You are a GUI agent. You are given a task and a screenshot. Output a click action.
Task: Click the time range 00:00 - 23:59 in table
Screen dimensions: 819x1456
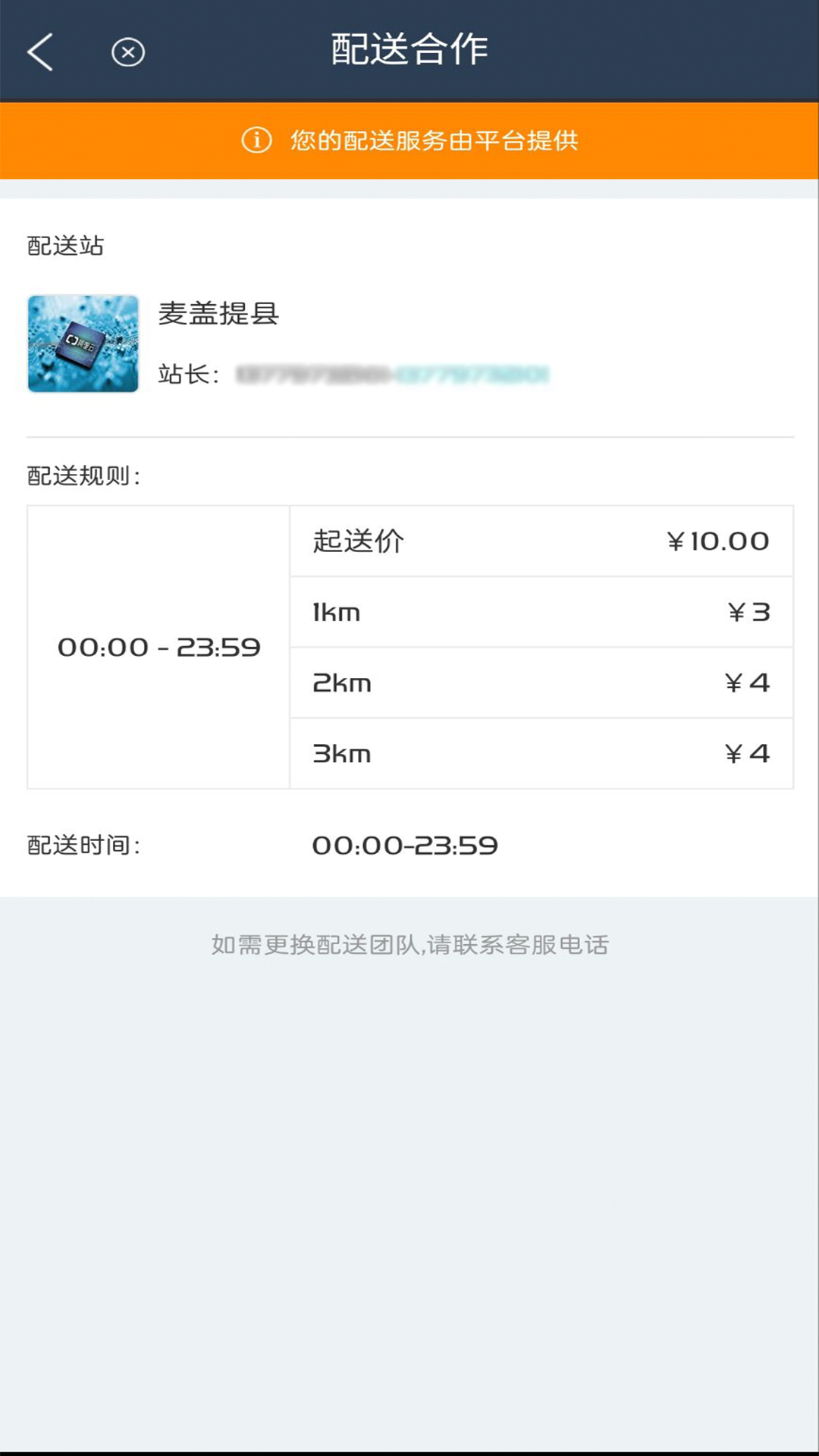click(157, 647)
